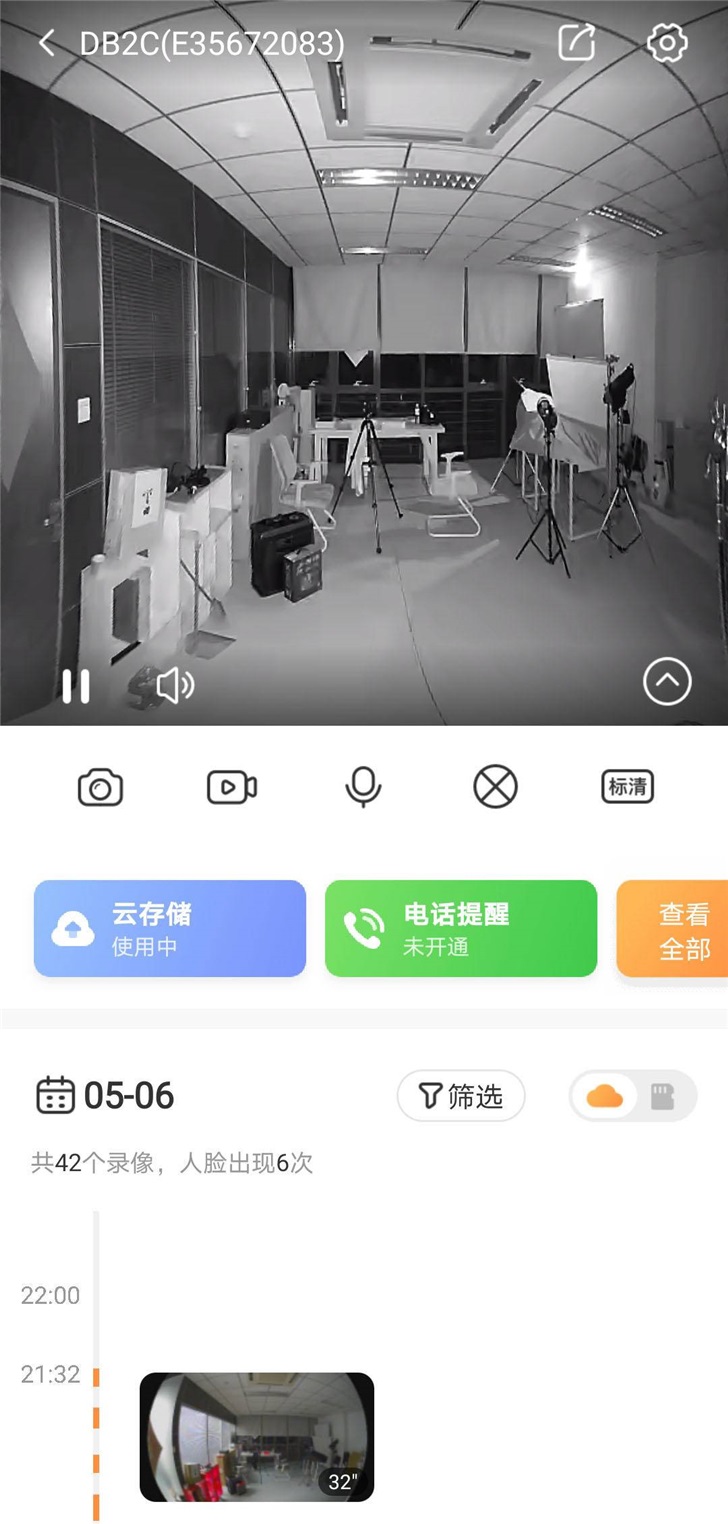Pause the live video stream
This screenshot has width=728, height=1524.
pos(76,686)
